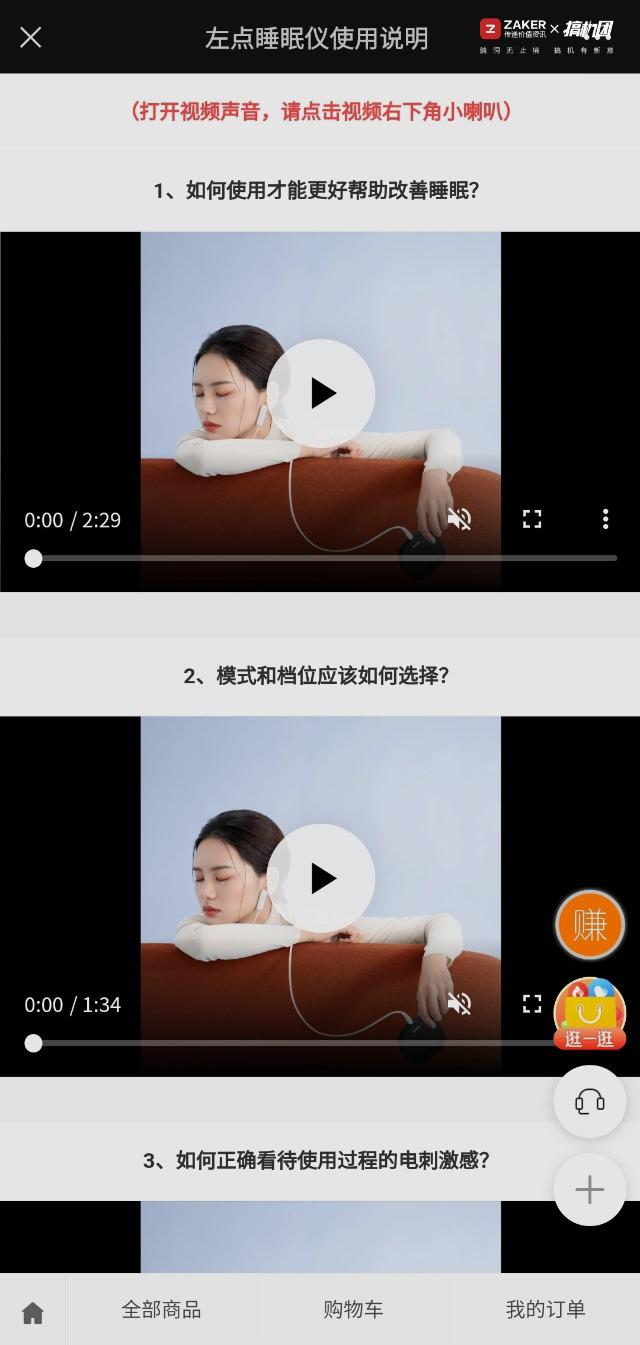Viewport: 640px width, 1345px height.
Task: Unmute the second video's sound
Action: click(x=459, y=1004)
